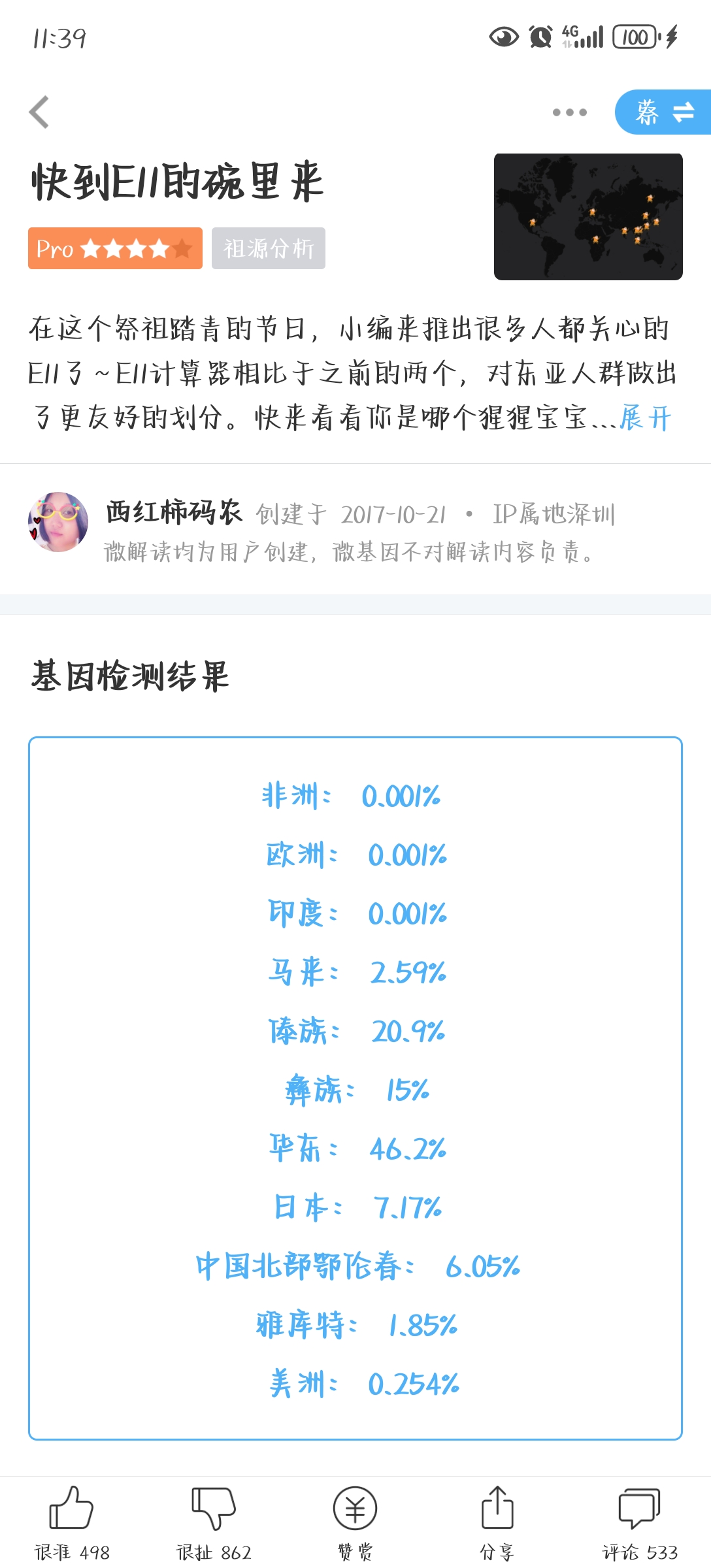
Task: Open 西红柿码农's profile avatar
Action: point(58,522)
